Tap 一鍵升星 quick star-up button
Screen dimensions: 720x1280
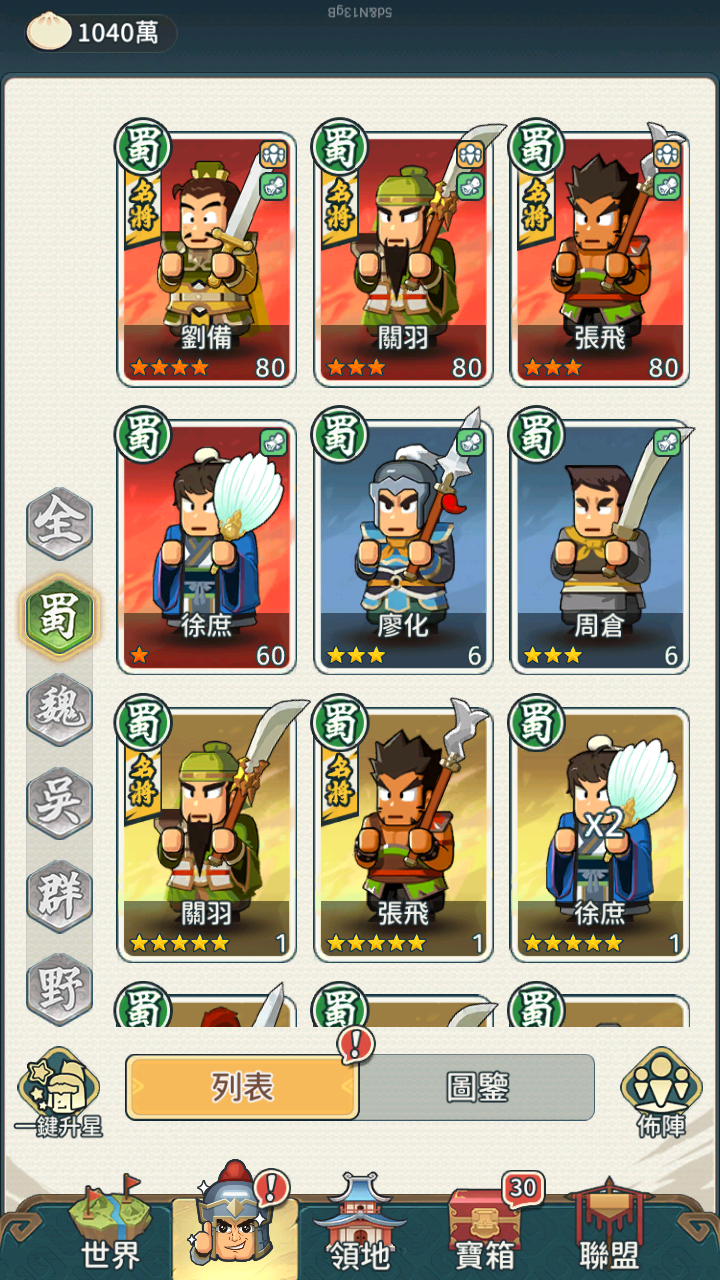pyautogui.click(x=59, y=1093)
